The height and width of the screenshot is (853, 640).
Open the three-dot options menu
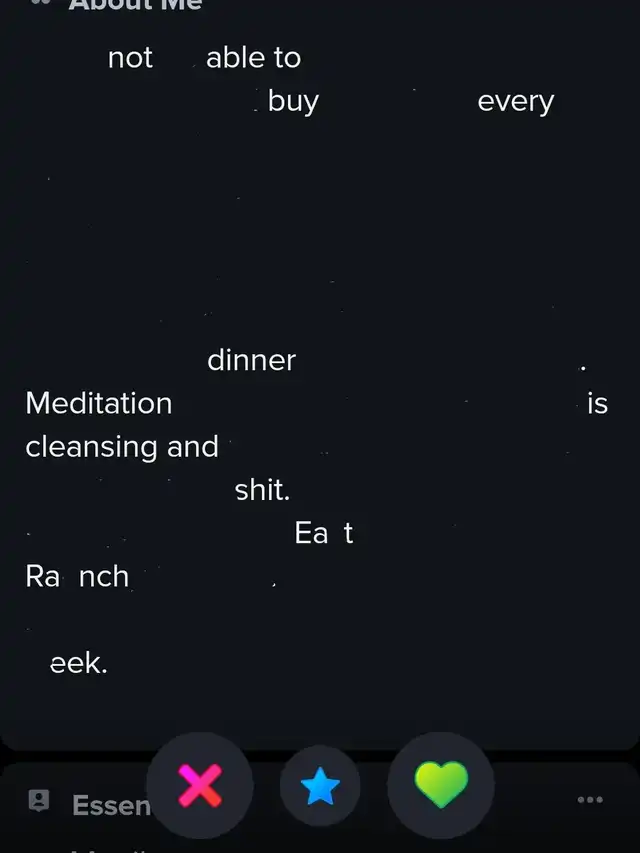[590, 799]
